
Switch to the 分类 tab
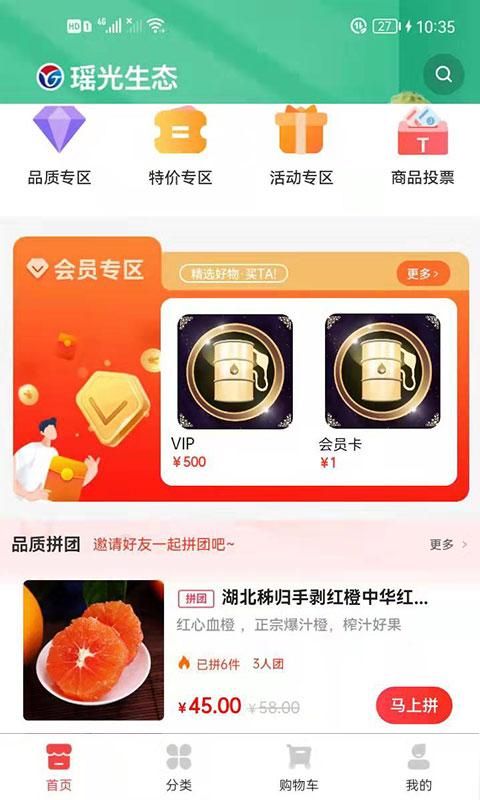pos(179,767)
